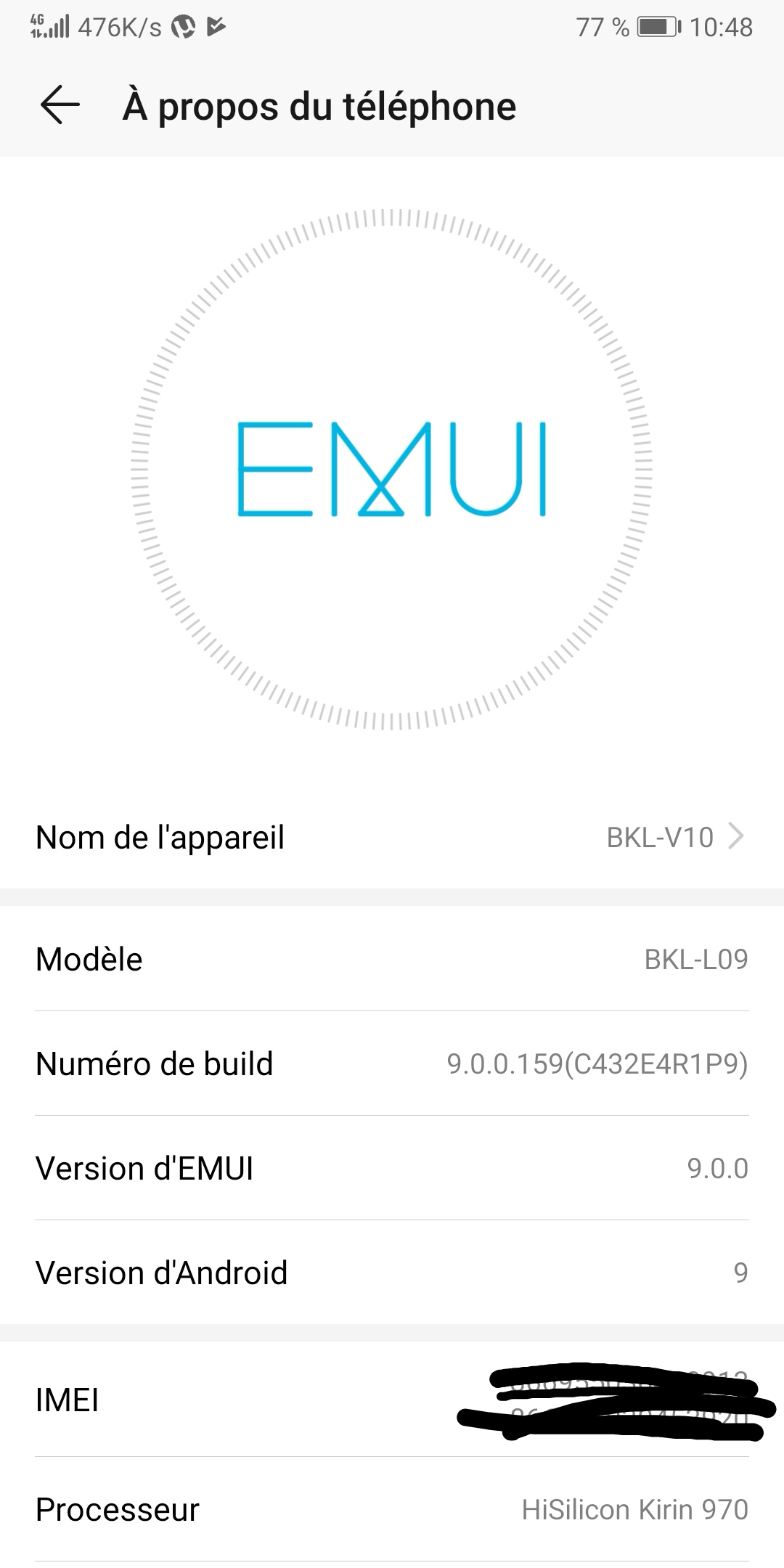Tap the Version d'Android row
The image size is (784, 1568).
[x=392, y=1273]
